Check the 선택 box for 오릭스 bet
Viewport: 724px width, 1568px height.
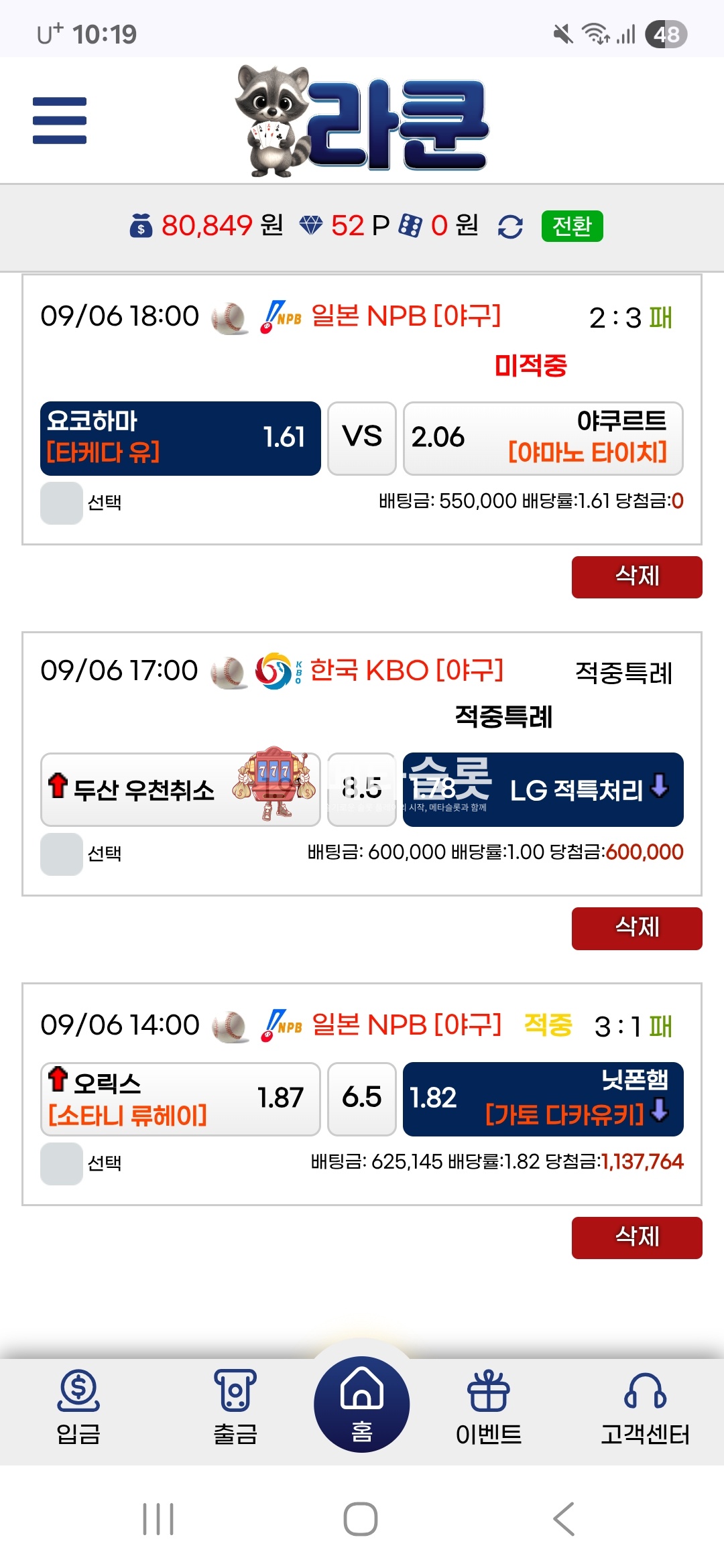point(62,1163)
